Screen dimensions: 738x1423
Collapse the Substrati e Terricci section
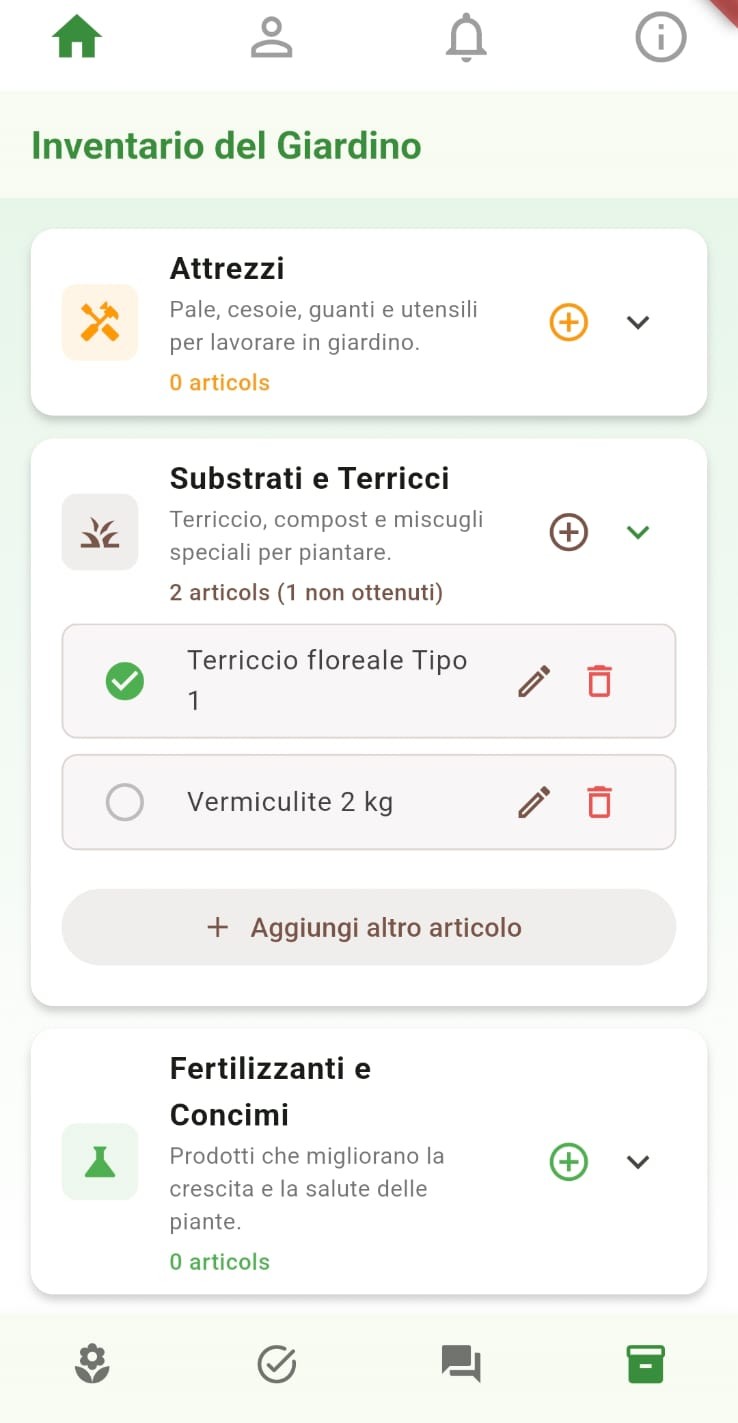637,531
